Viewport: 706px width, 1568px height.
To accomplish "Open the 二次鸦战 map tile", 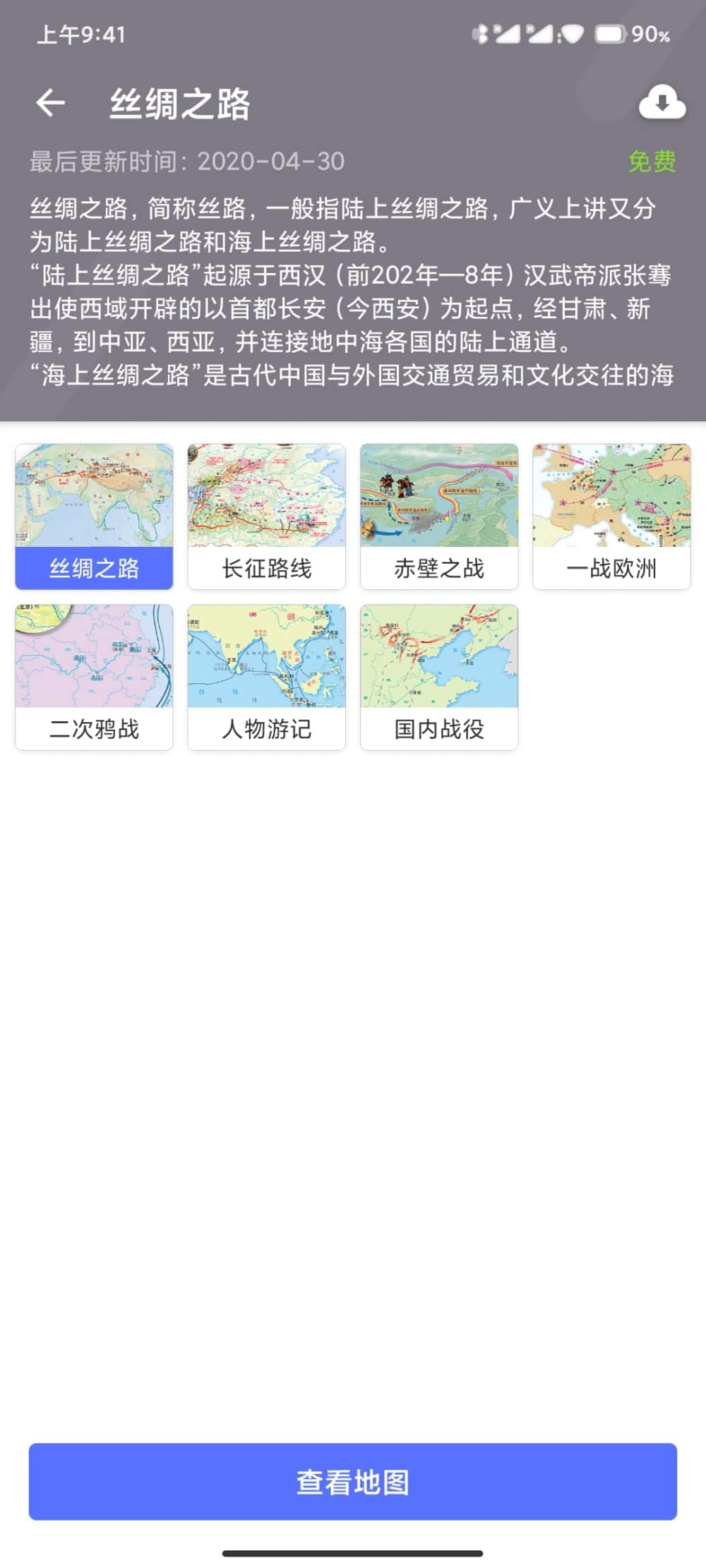I will [94, 677].
